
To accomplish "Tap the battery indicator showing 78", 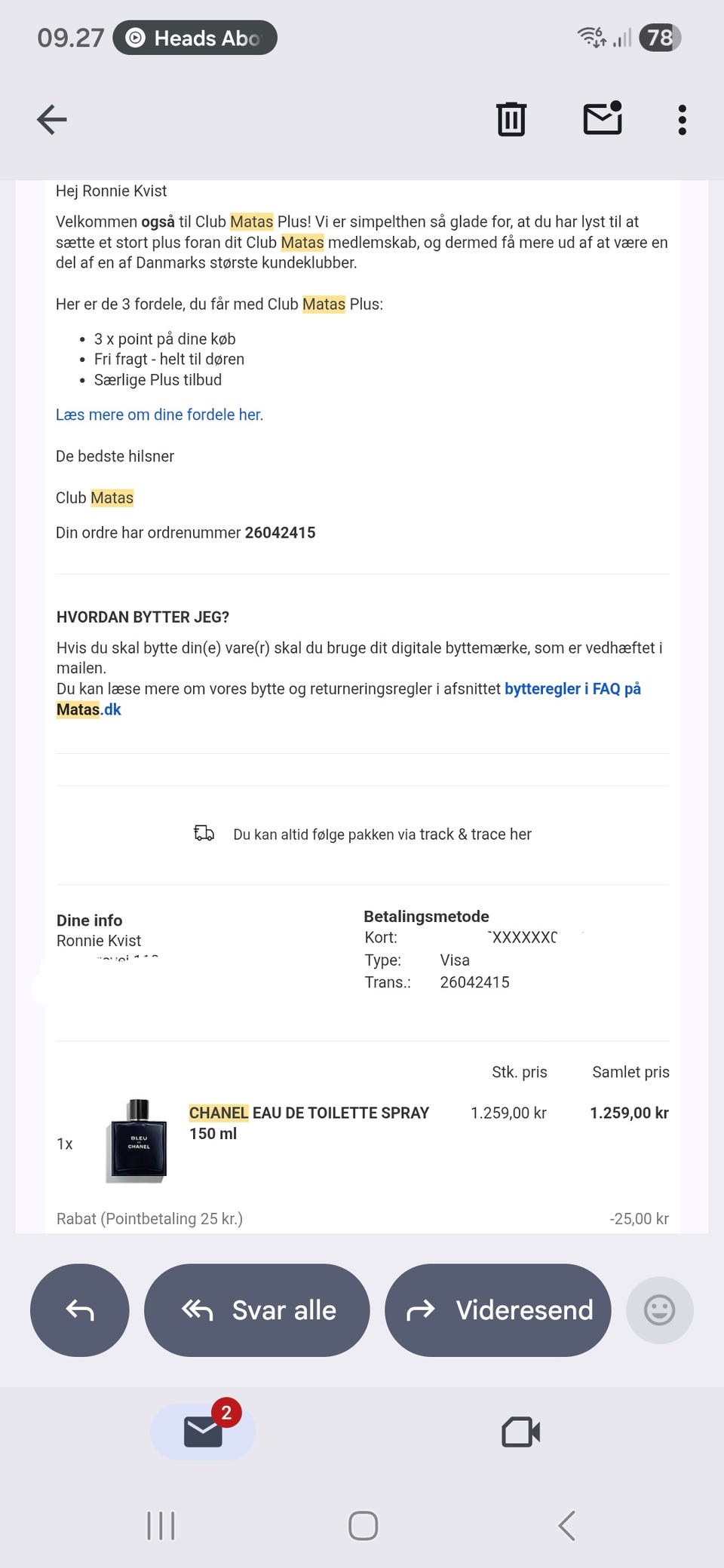I will coord(659,37).
